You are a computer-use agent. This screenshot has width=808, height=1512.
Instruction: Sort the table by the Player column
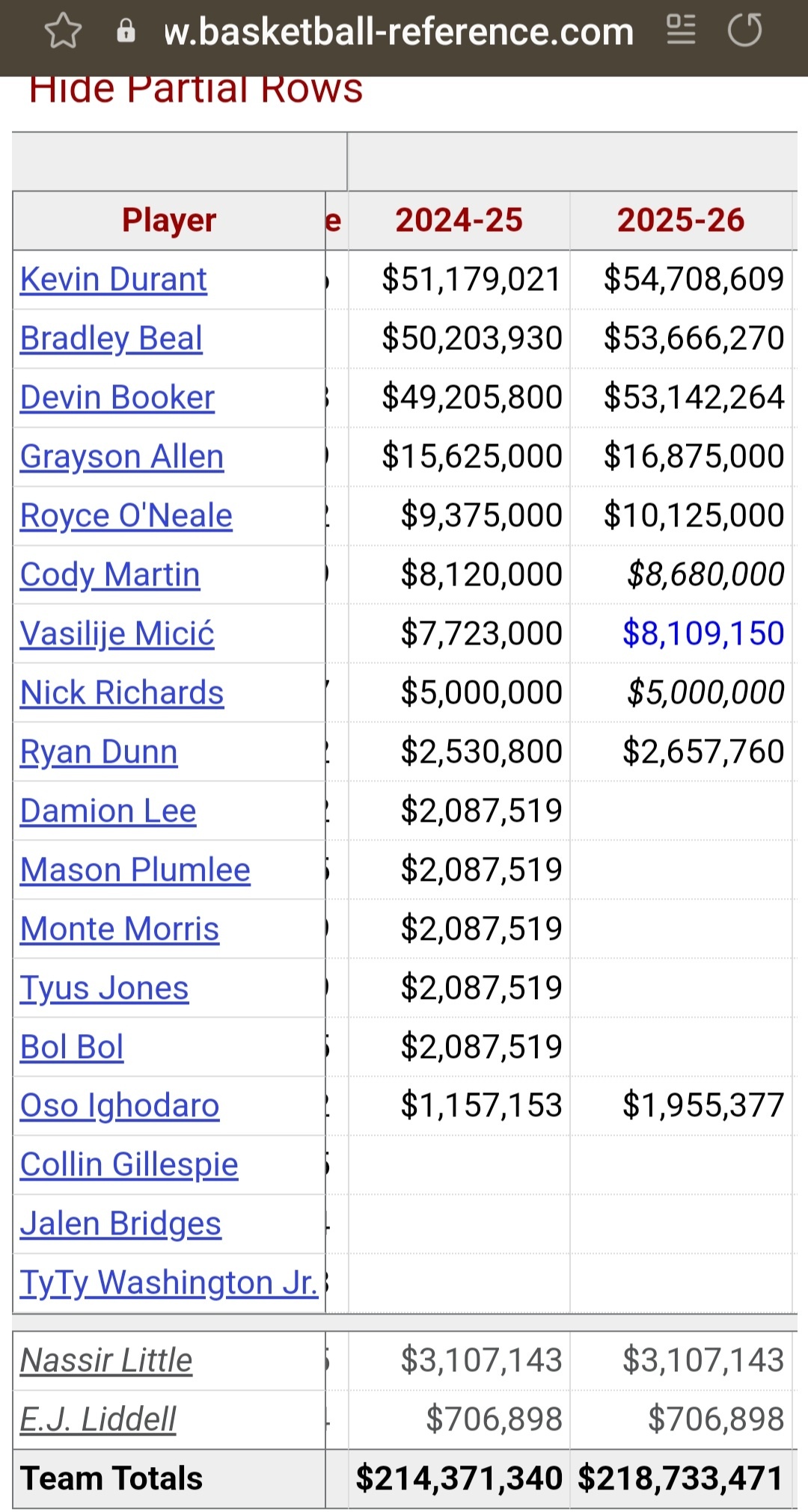(169, 221)
